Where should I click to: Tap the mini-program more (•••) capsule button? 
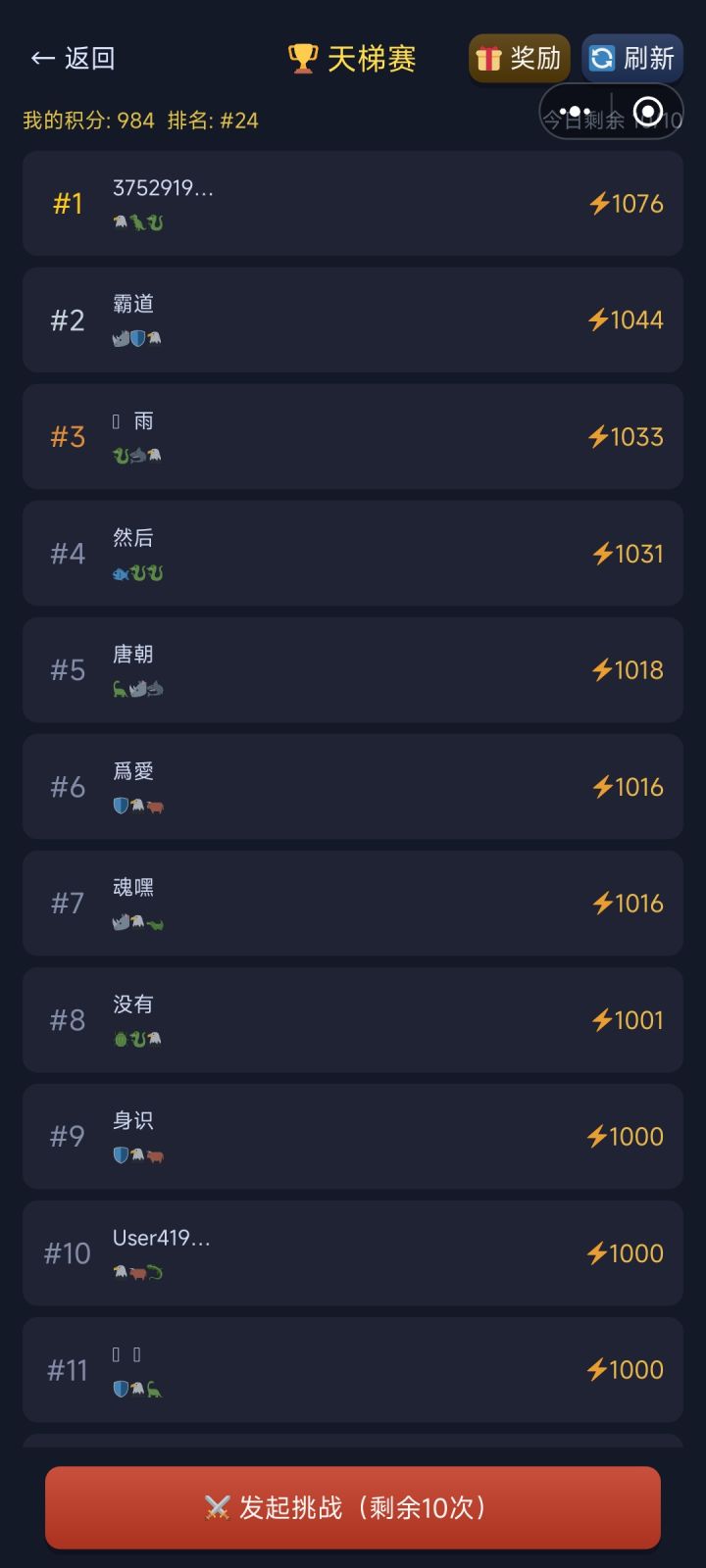coord(577,111)
